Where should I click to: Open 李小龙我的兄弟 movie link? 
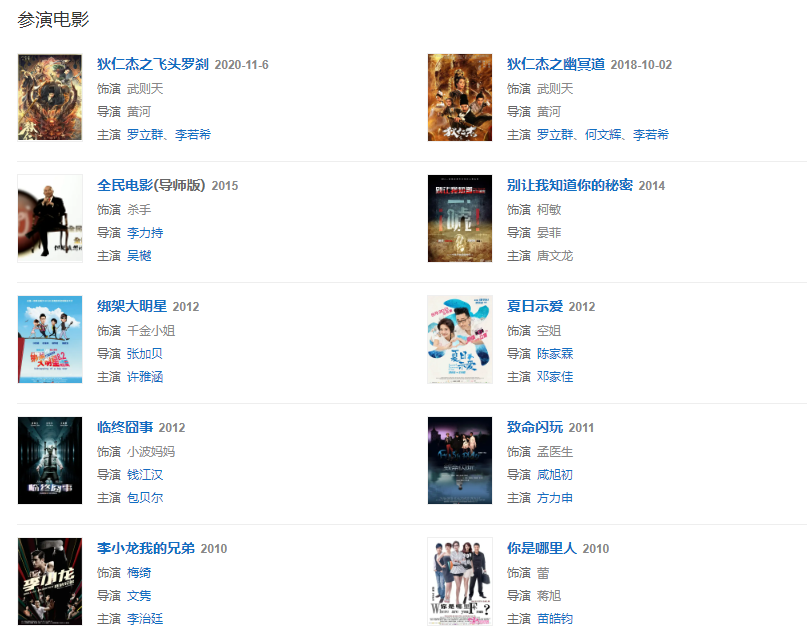pyautogui.click(x=146, y=549)
